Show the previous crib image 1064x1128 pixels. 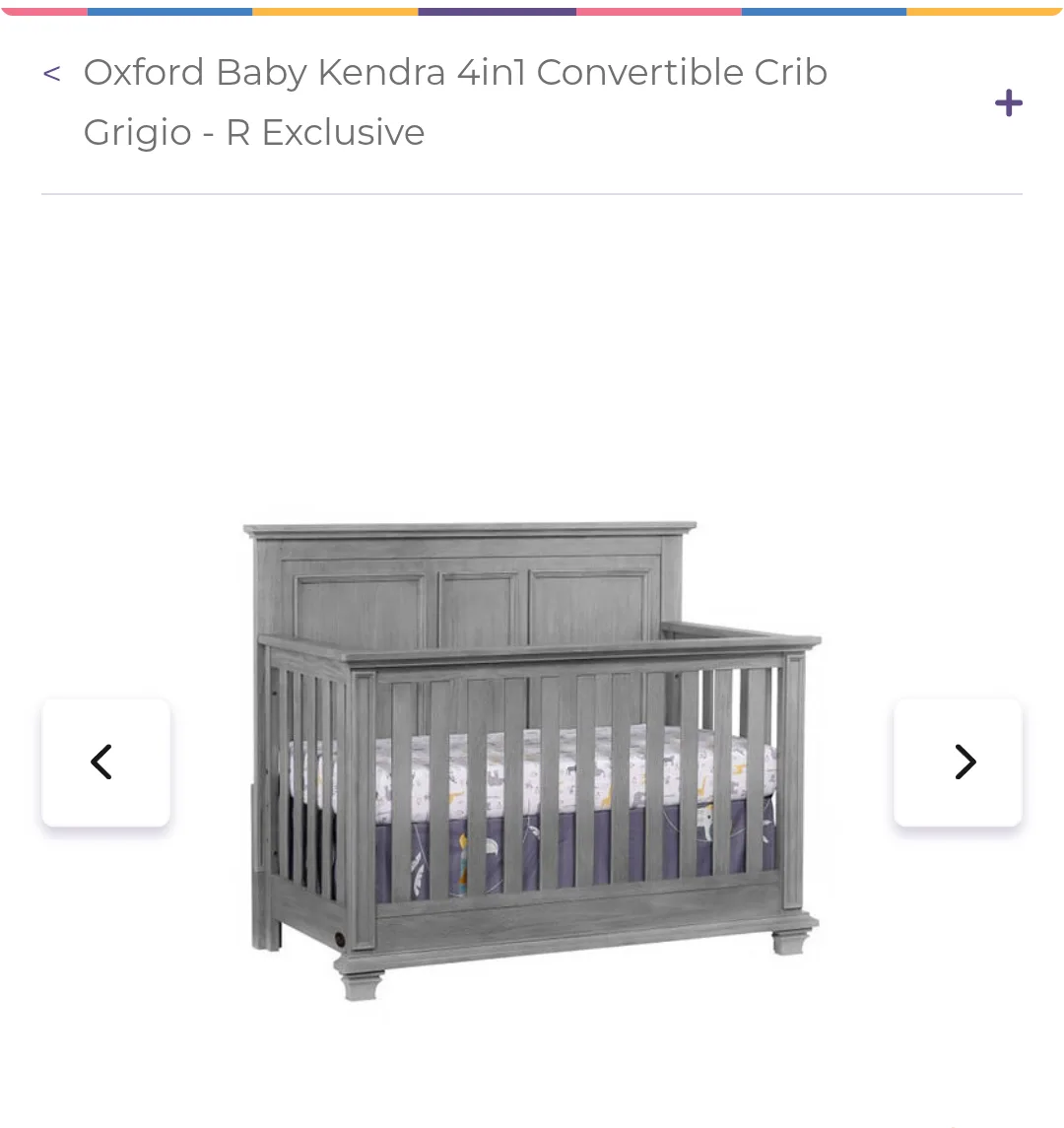tap(105, 762)
